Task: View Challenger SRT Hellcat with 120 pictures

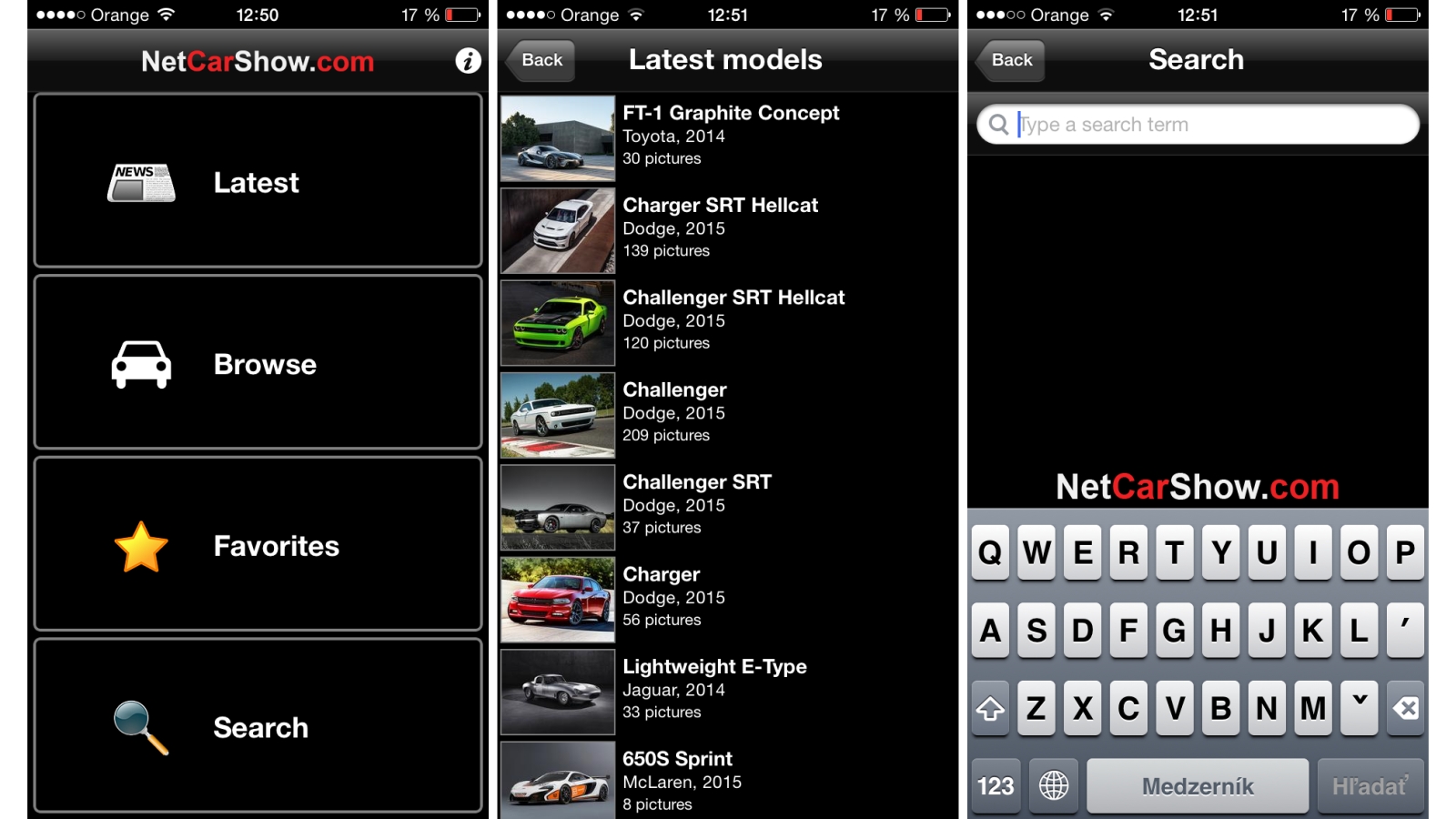Action: click(728, 321)
